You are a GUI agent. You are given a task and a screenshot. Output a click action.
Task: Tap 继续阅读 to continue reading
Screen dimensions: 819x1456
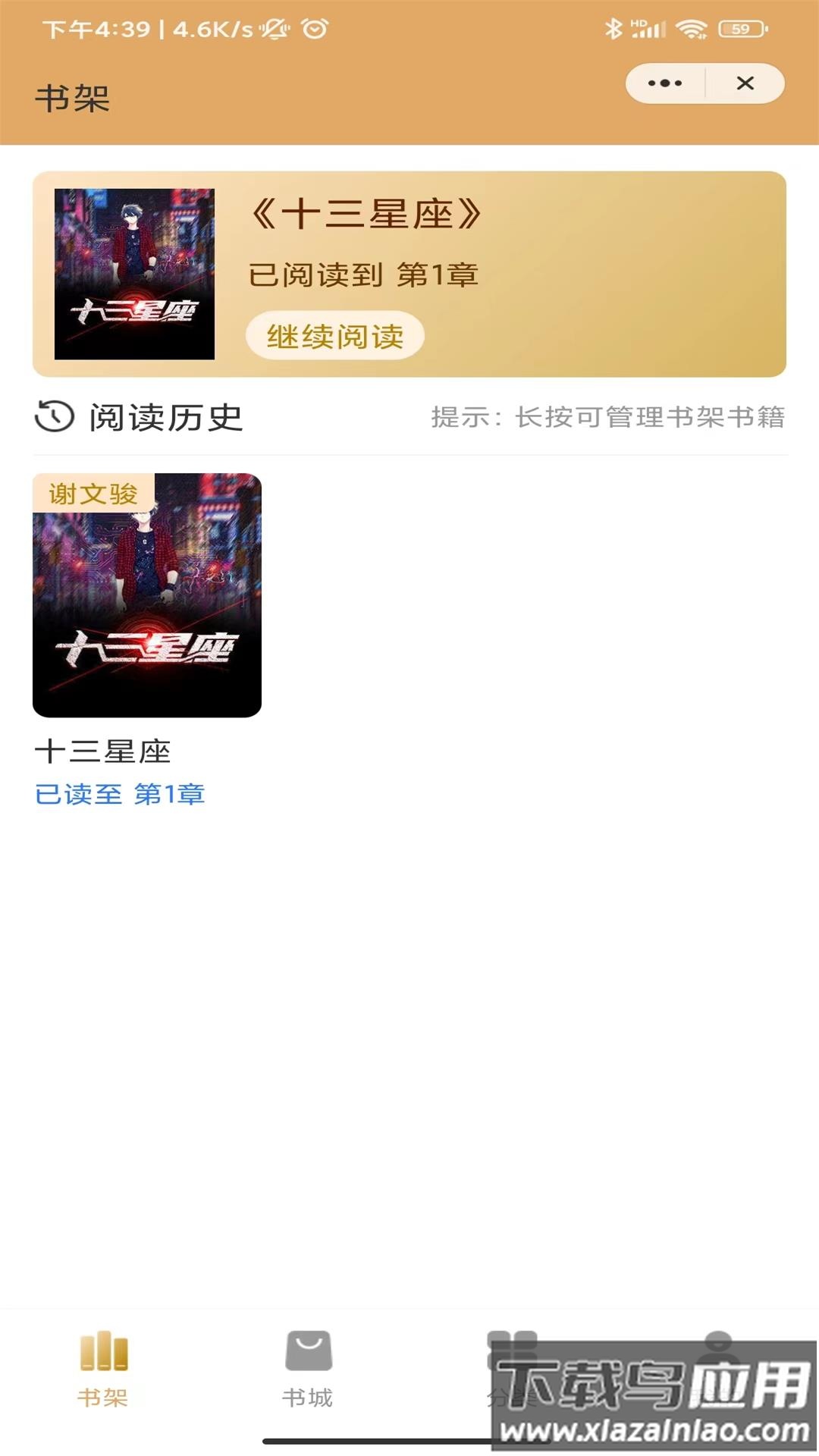(x=334, y=336)
